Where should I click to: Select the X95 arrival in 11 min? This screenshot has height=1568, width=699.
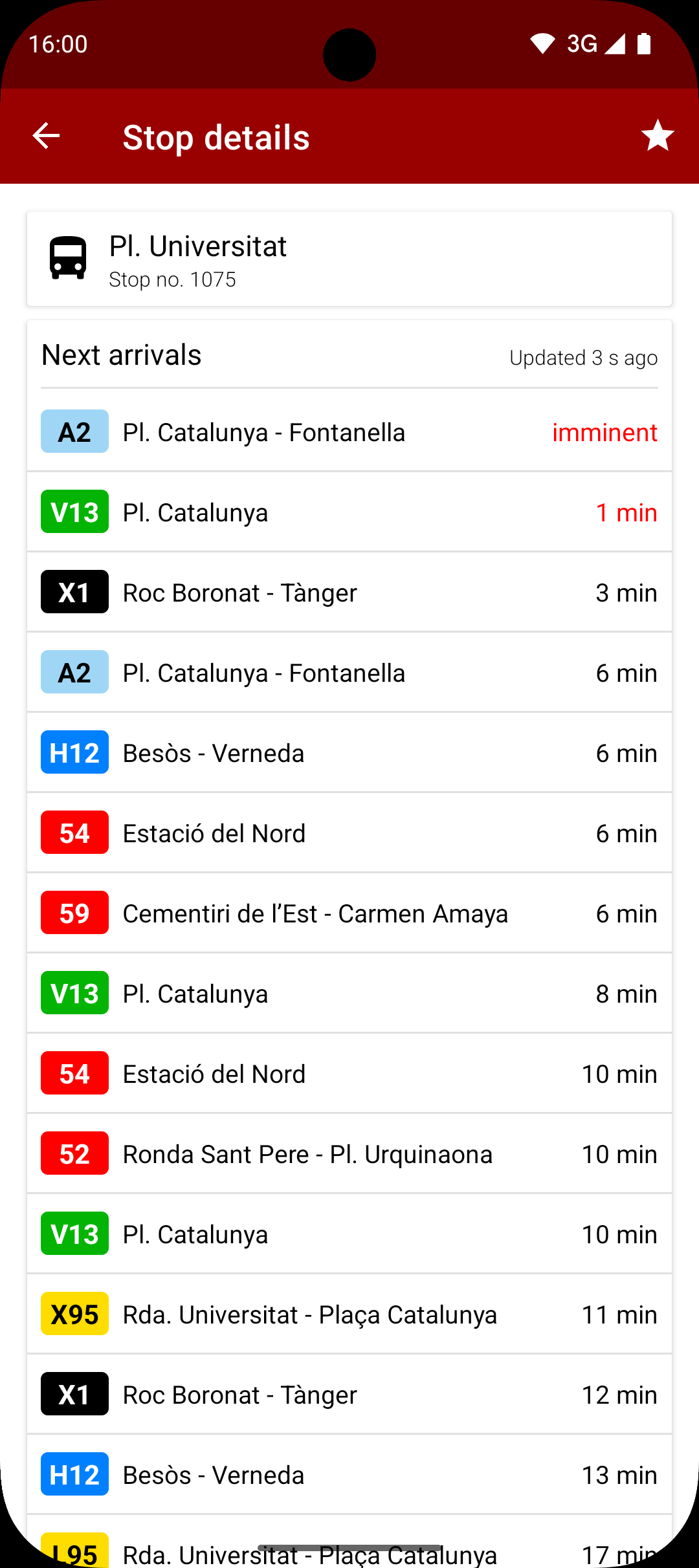pyautogui.click(x=349, y=1314)
